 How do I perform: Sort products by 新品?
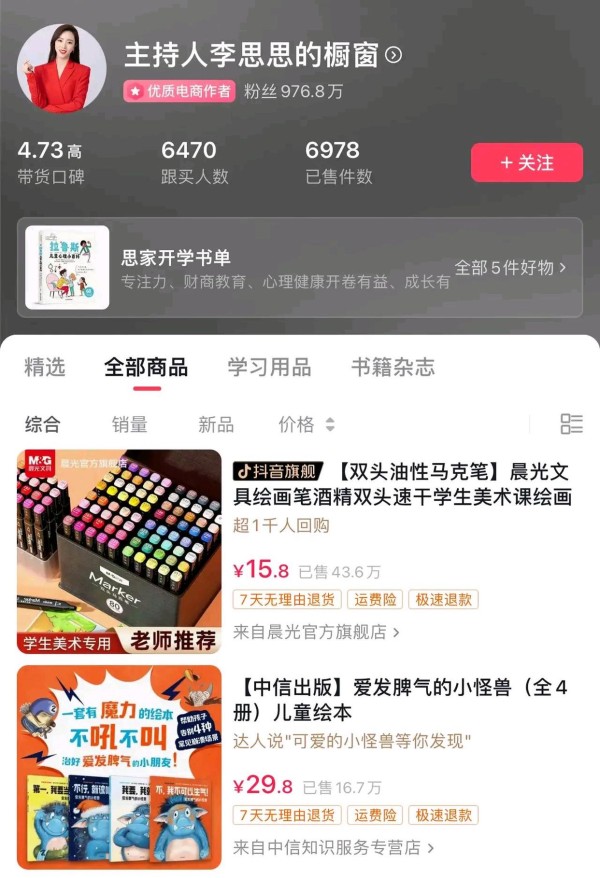[215, 424]
